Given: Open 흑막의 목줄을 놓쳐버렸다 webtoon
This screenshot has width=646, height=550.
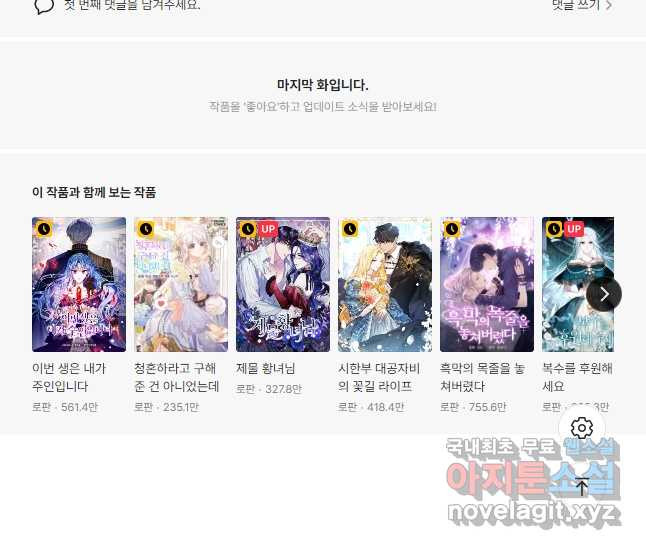Looking at the screenshot, I should (487, 284).
